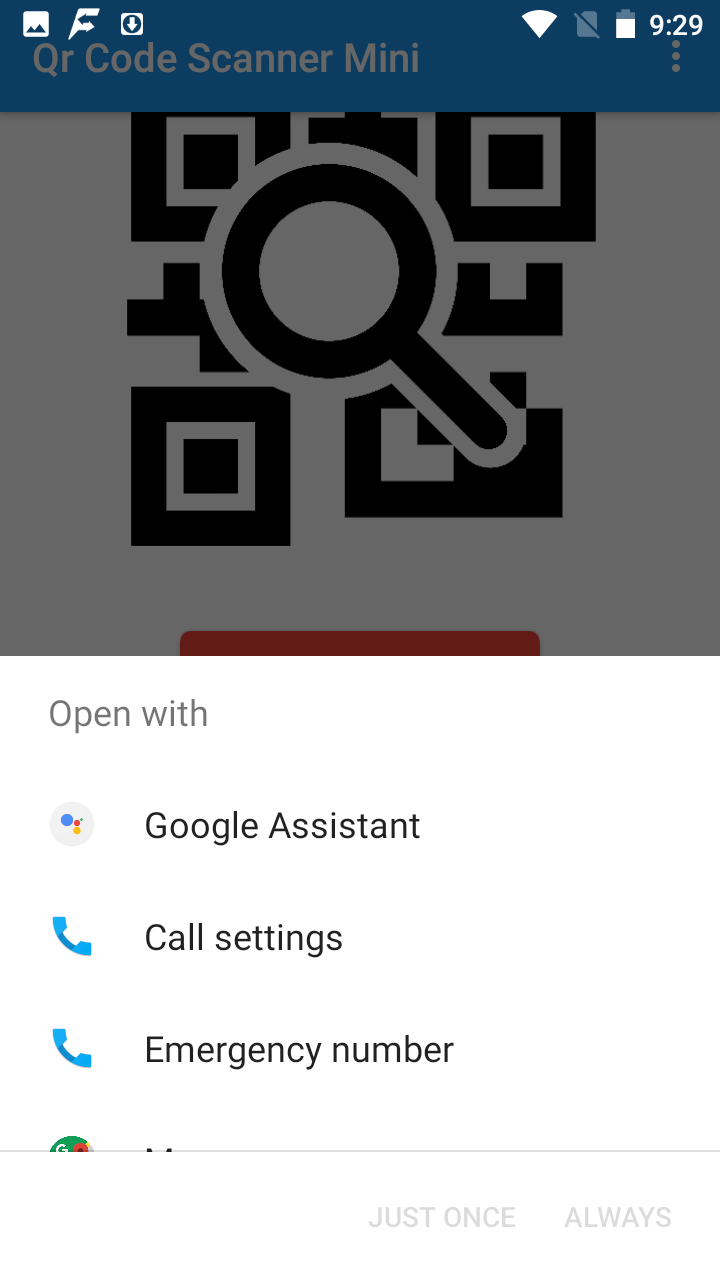Tap the ALWAYS button
This screenshot has width=720, height=1280.
click(x=617, y=1217)
